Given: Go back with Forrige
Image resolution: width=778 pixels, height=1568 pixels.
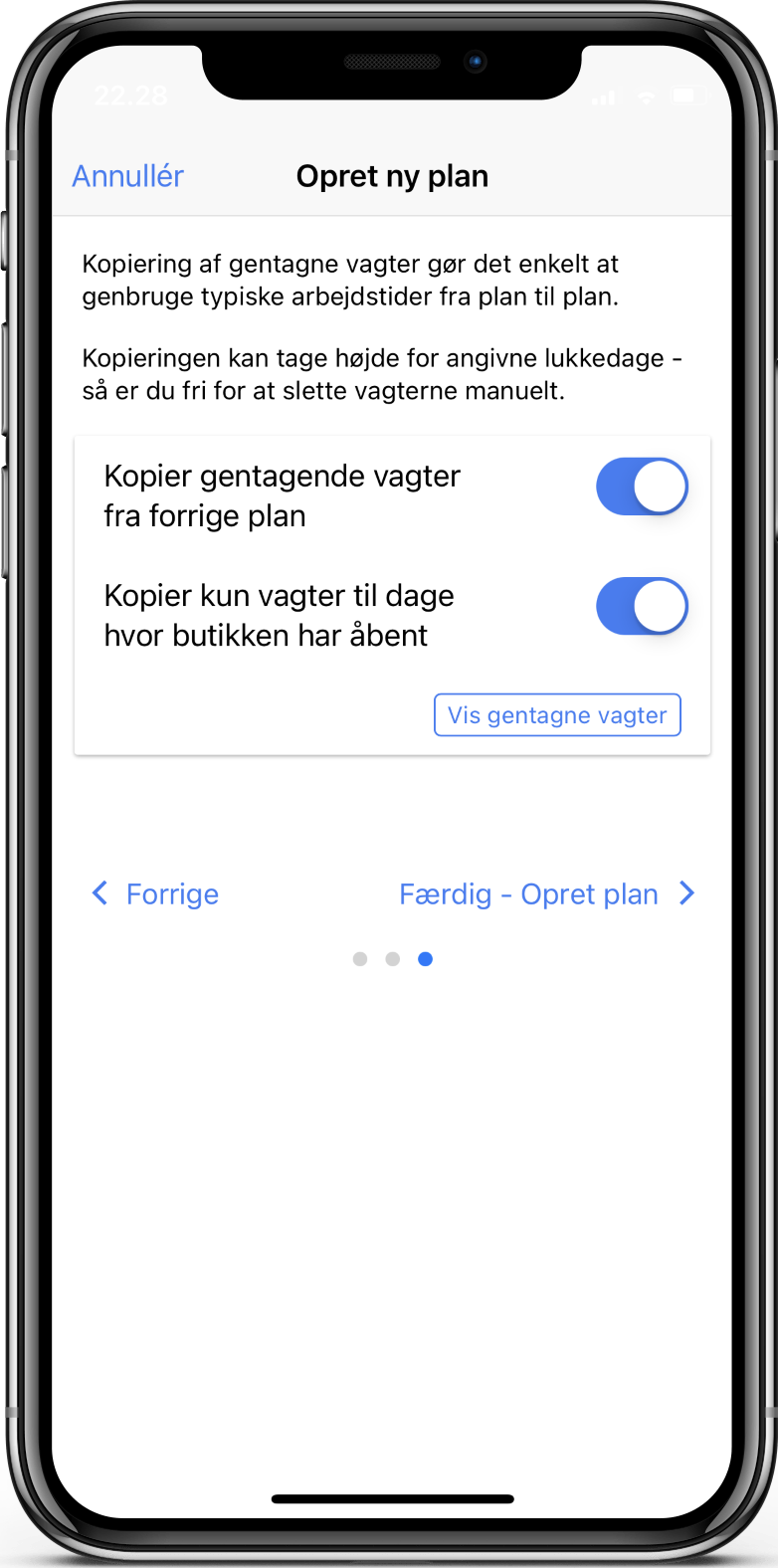Looking at the screenshot, I should pos(155,893).
